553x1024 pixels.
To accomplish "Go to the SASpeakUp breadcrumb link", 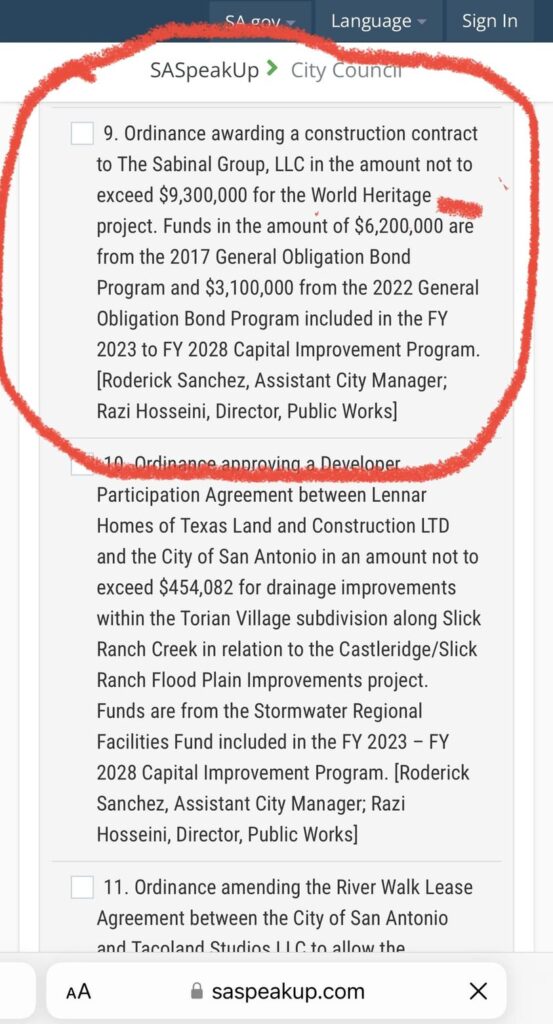I will 204,69.
